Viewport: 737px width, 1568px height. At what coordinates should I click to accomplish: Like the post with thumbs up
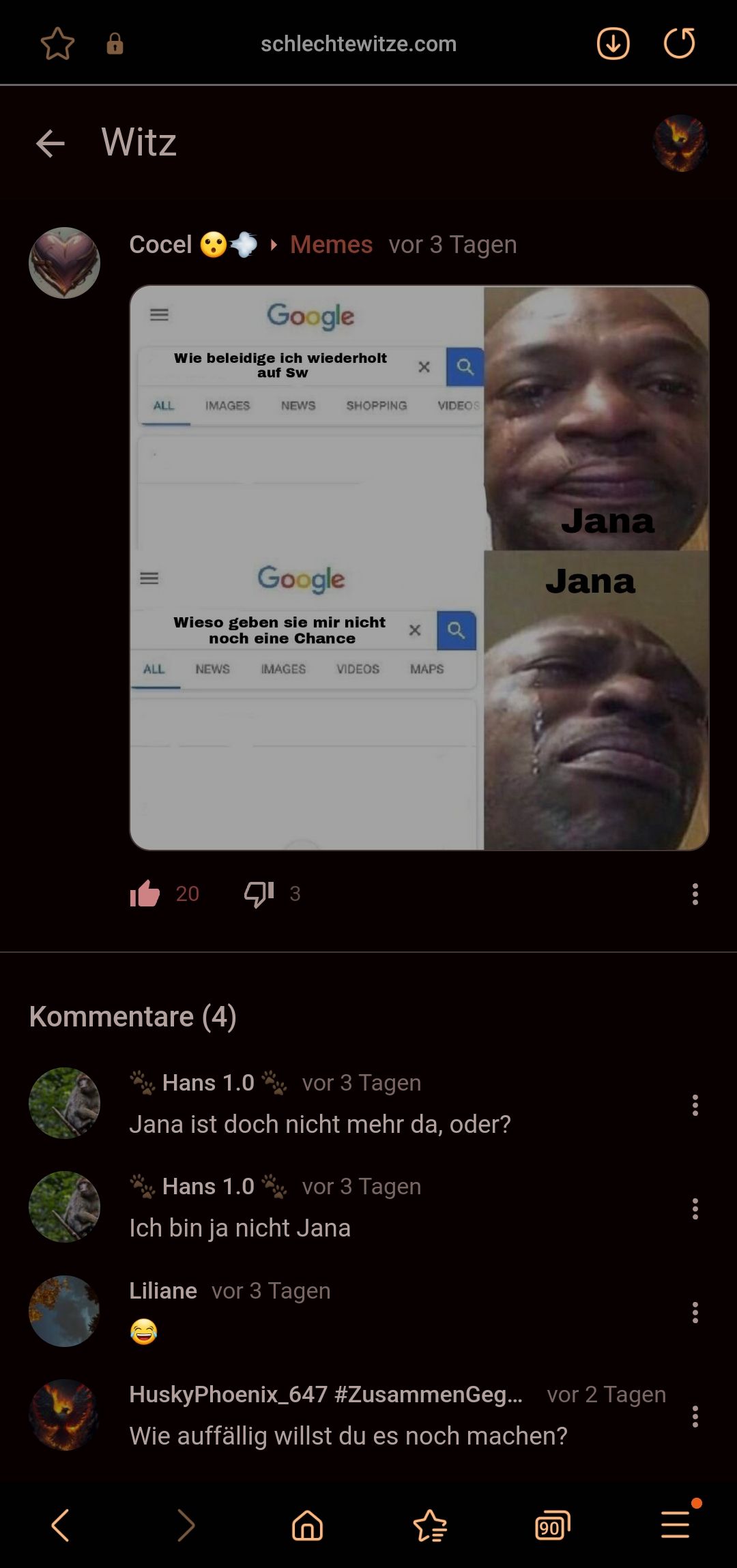click(145, 893)
